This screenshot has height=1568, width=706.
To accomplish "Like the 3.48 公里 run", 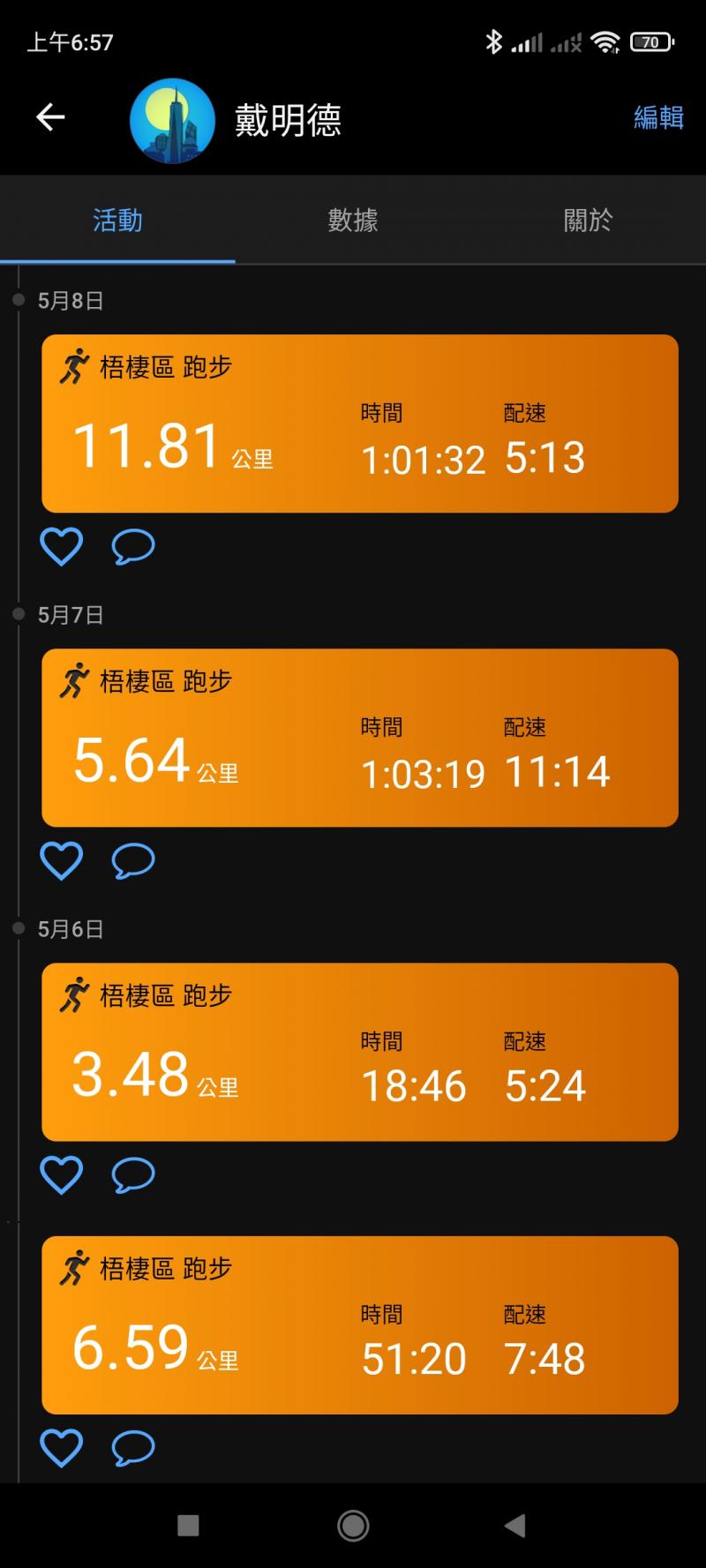I will [62, 1175].
